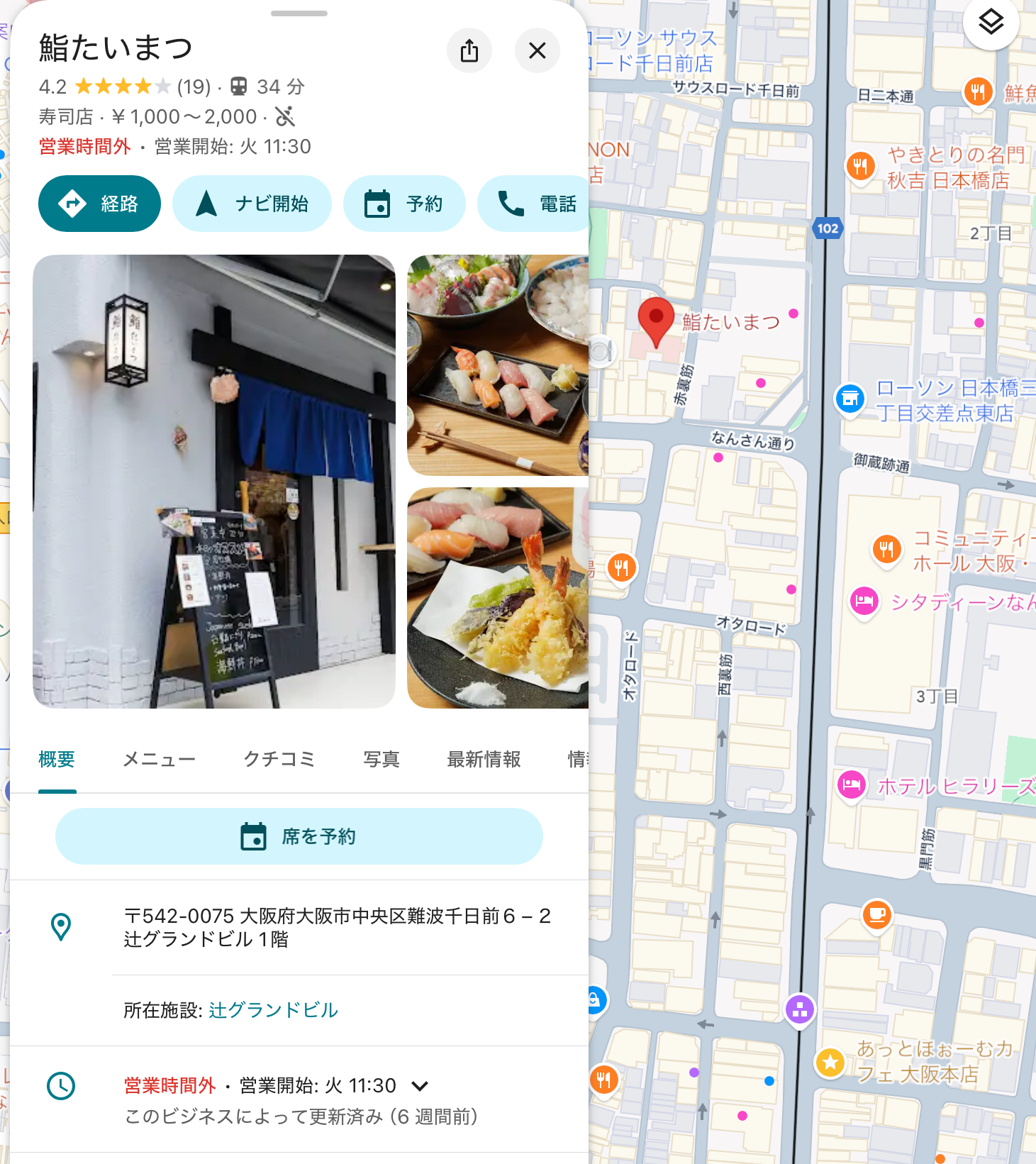Select the 概要 tab
1036x1164 pixels.
point(57,759)
